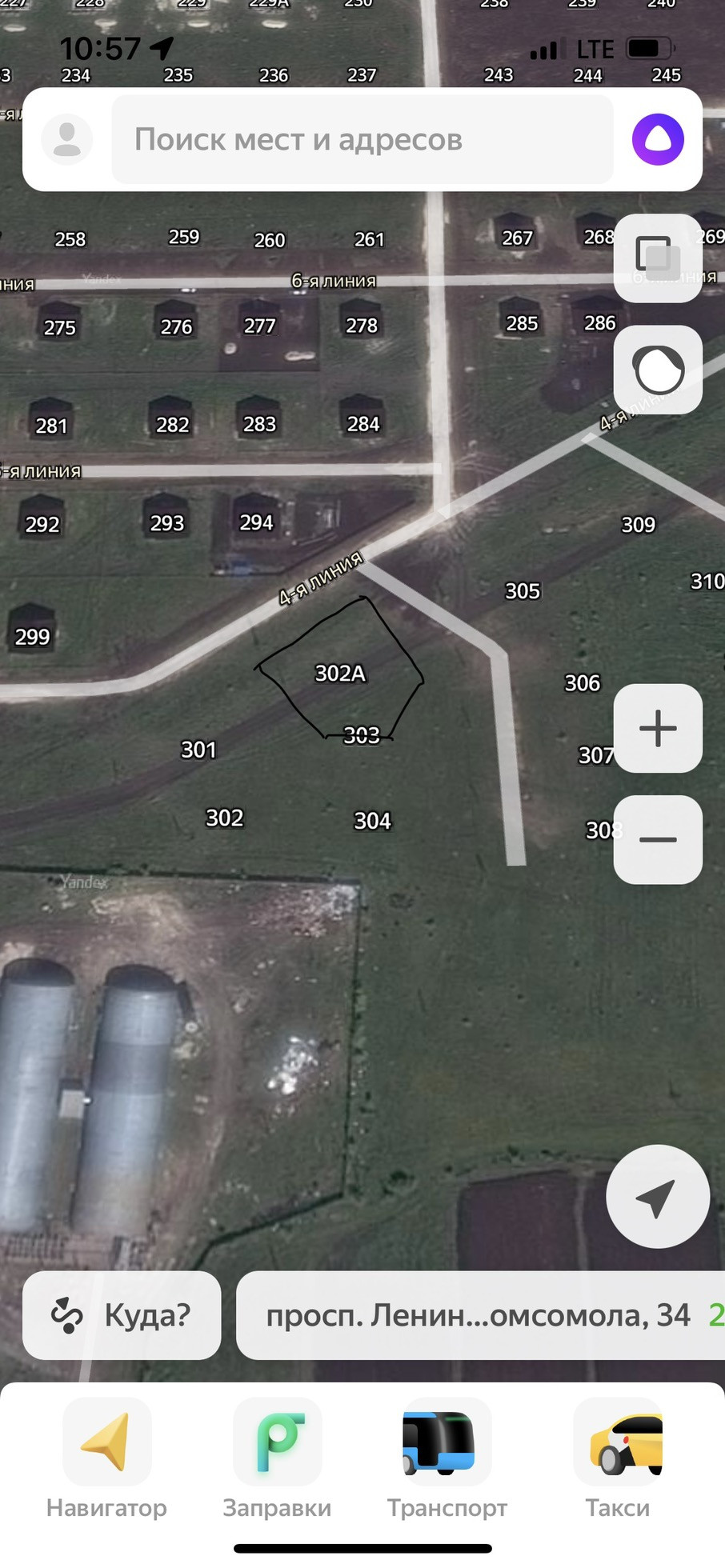The height and width of the screenshot is (1568, 725).
Task: Launch the Alice voice assistant
Action: (658, 139)
